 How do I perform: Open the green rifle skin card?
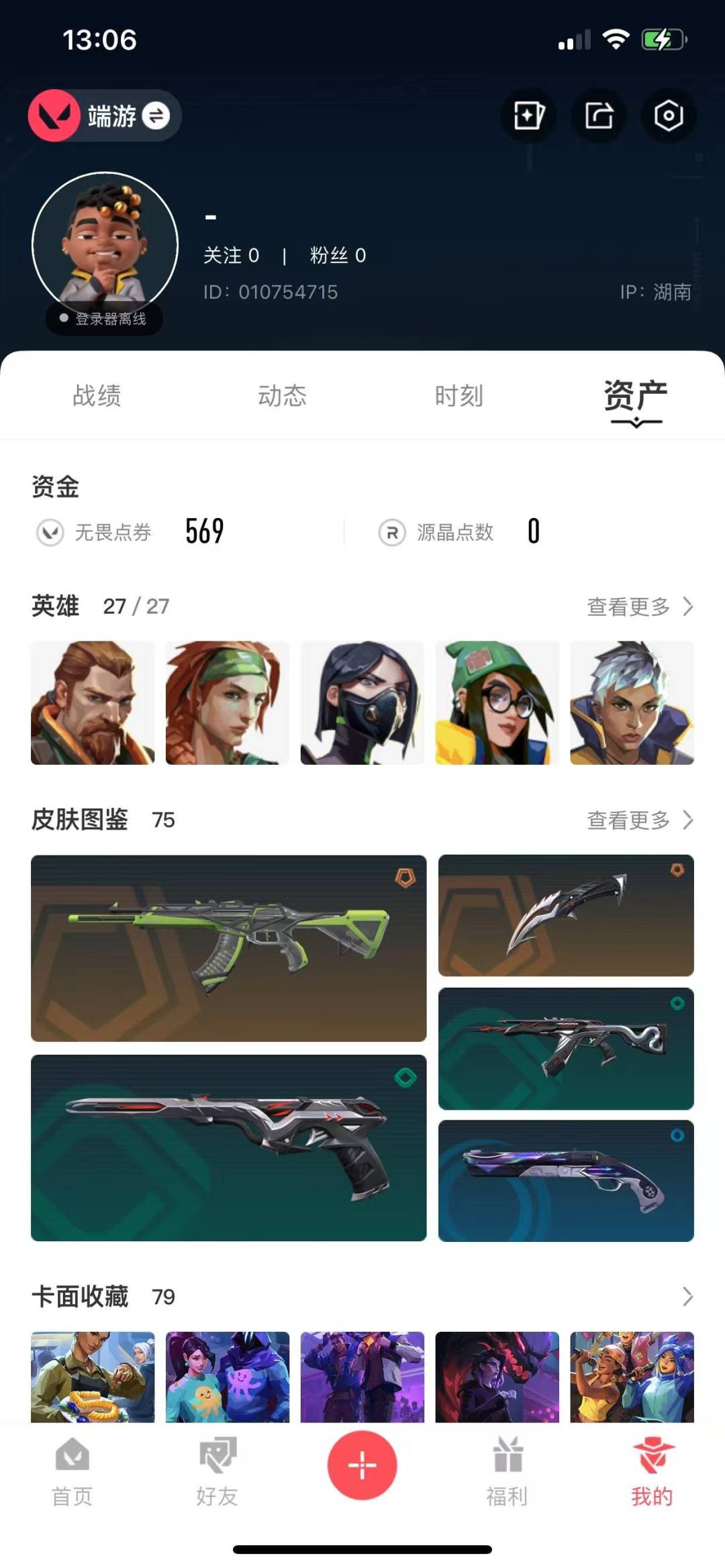pyautogui.click(x=228, y=948)
